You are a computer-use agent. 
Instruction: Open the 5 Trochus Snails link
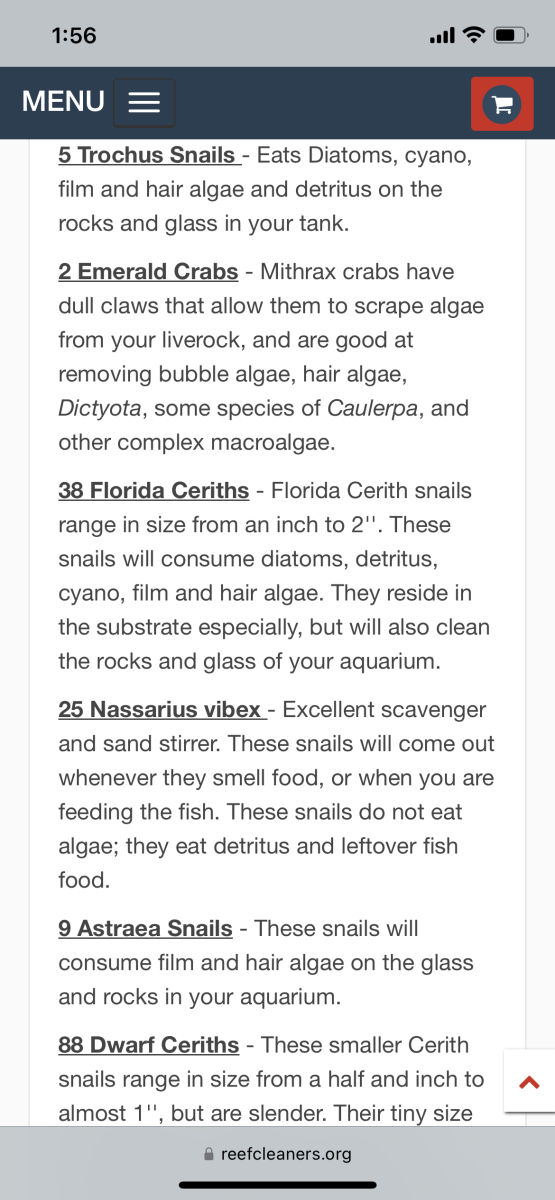(150, 155)
